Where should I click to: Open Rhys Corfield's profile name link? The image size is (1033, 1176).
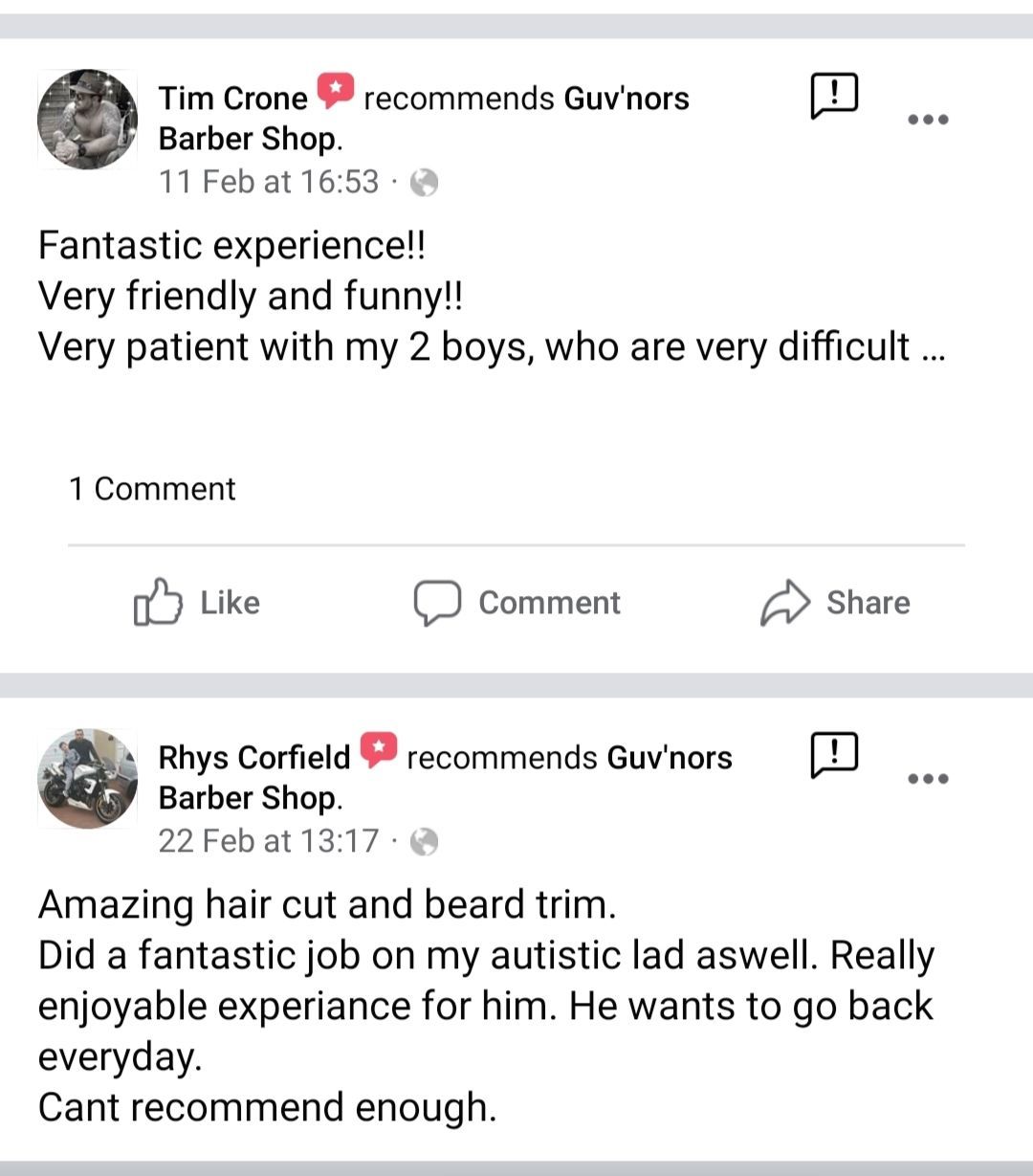(x=254, y=757)
